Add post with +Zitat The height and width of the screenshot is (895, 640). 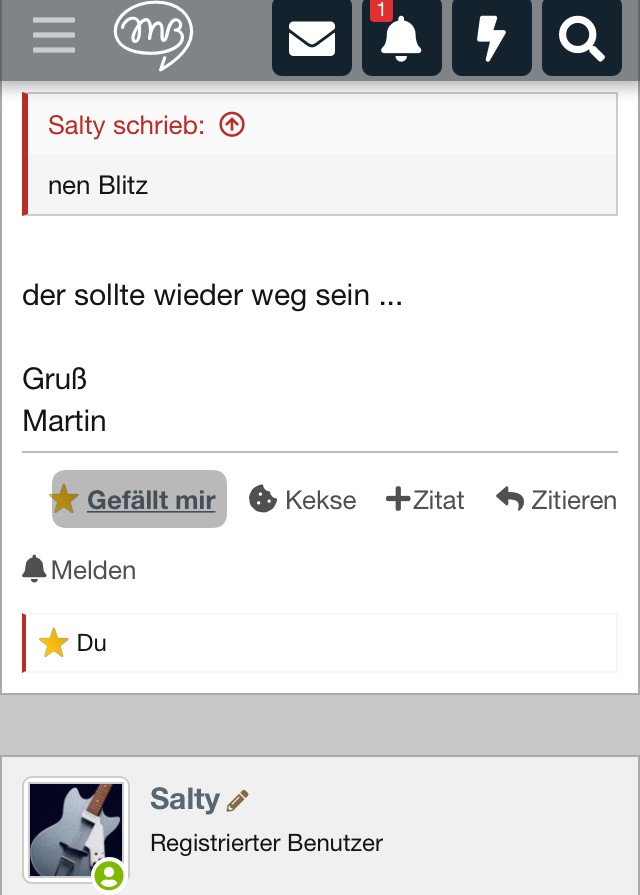click(x=425, y=499)
